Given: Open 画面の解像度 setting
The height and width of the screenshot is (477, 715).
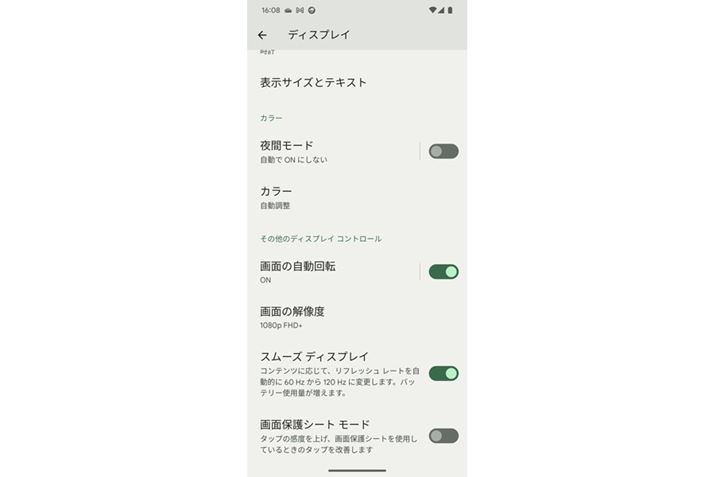Looking at the screenshot, I should tap(330, 317).
